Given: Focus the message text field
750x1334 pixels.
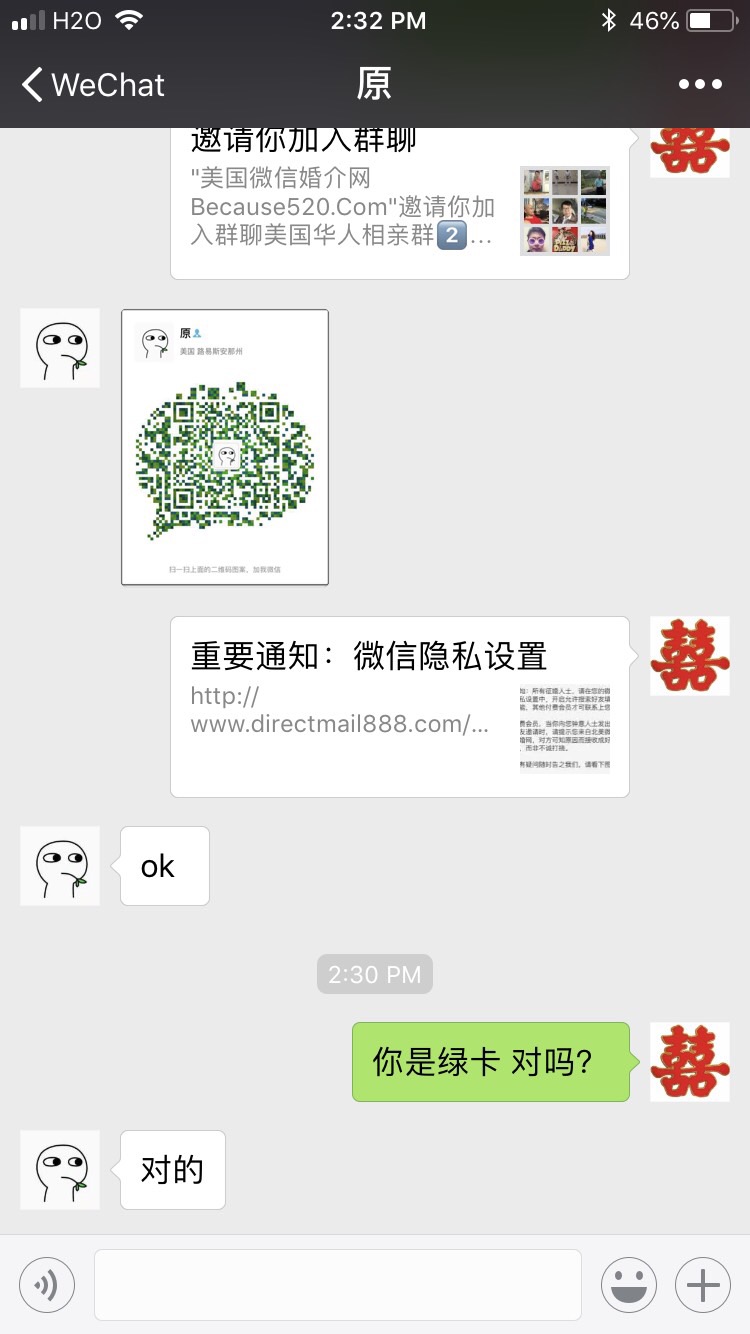Looking at the screenshot, I should 338,1284.
